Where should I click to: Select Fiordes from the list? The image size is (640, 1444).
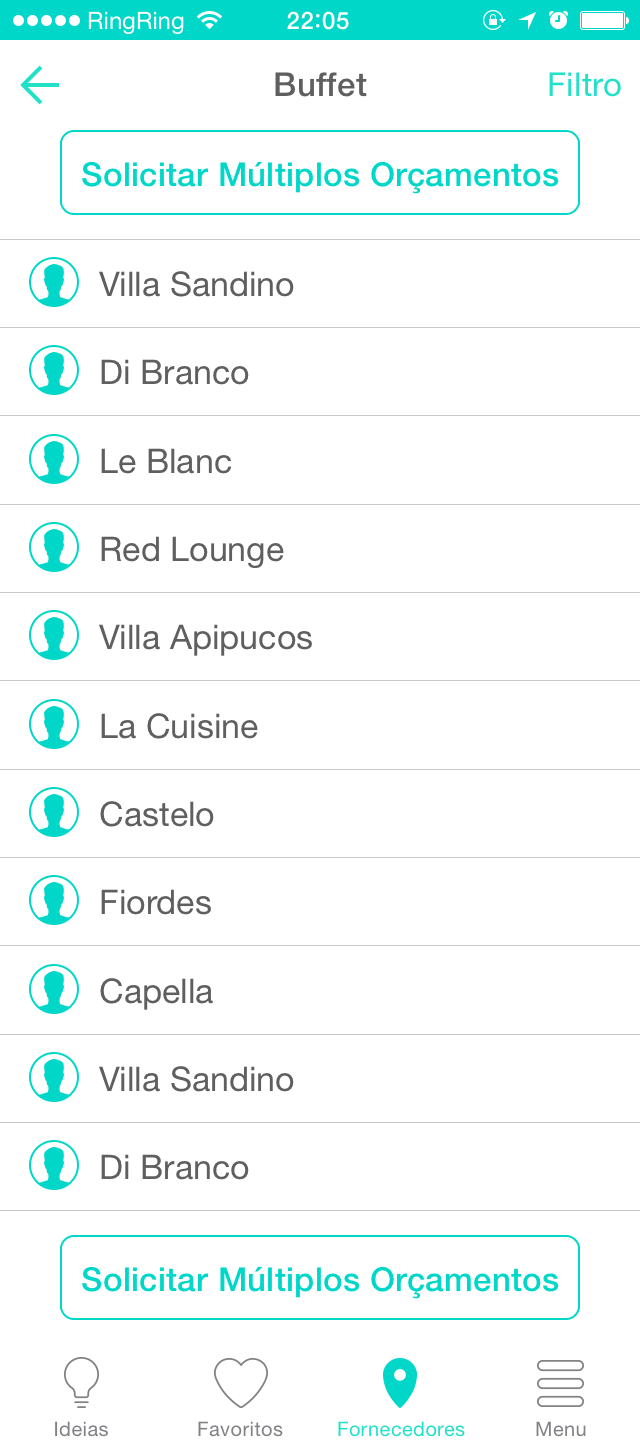point(320,902)
